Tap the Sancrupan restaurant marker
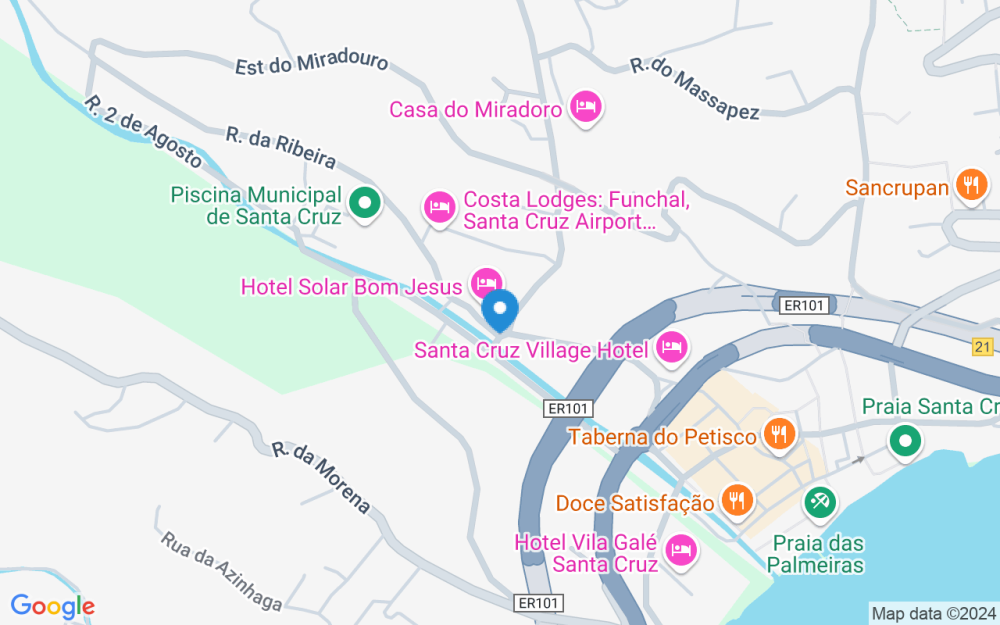1000x625 pixels. point(970,184)
